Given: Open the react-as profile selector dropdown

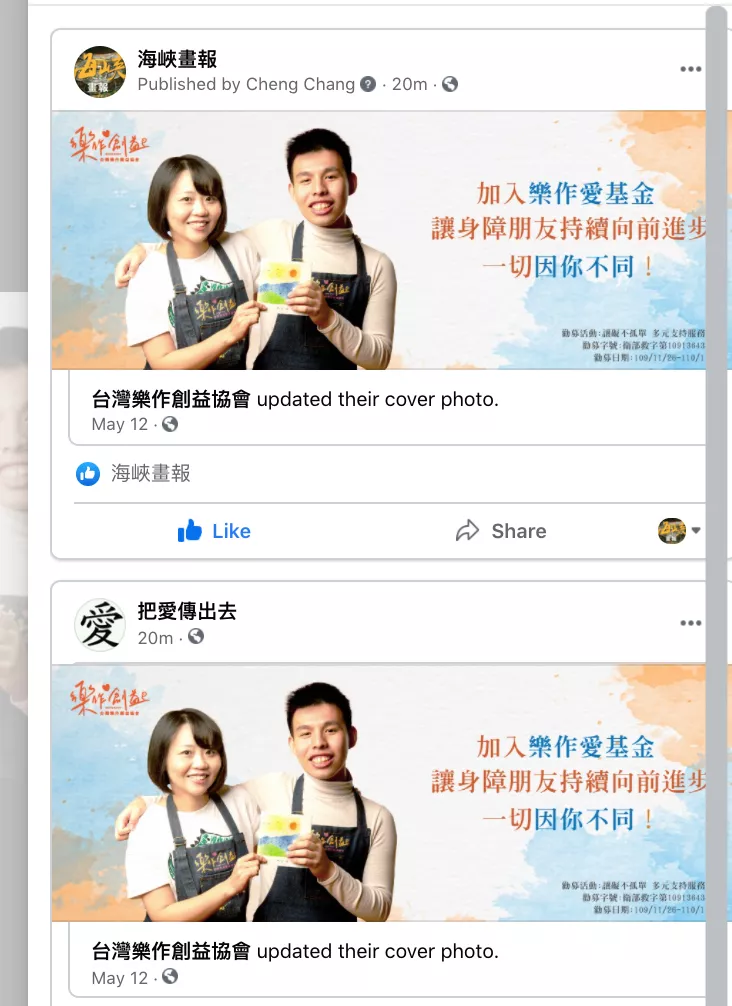Looking at the screenshot, I should point(680,531).
